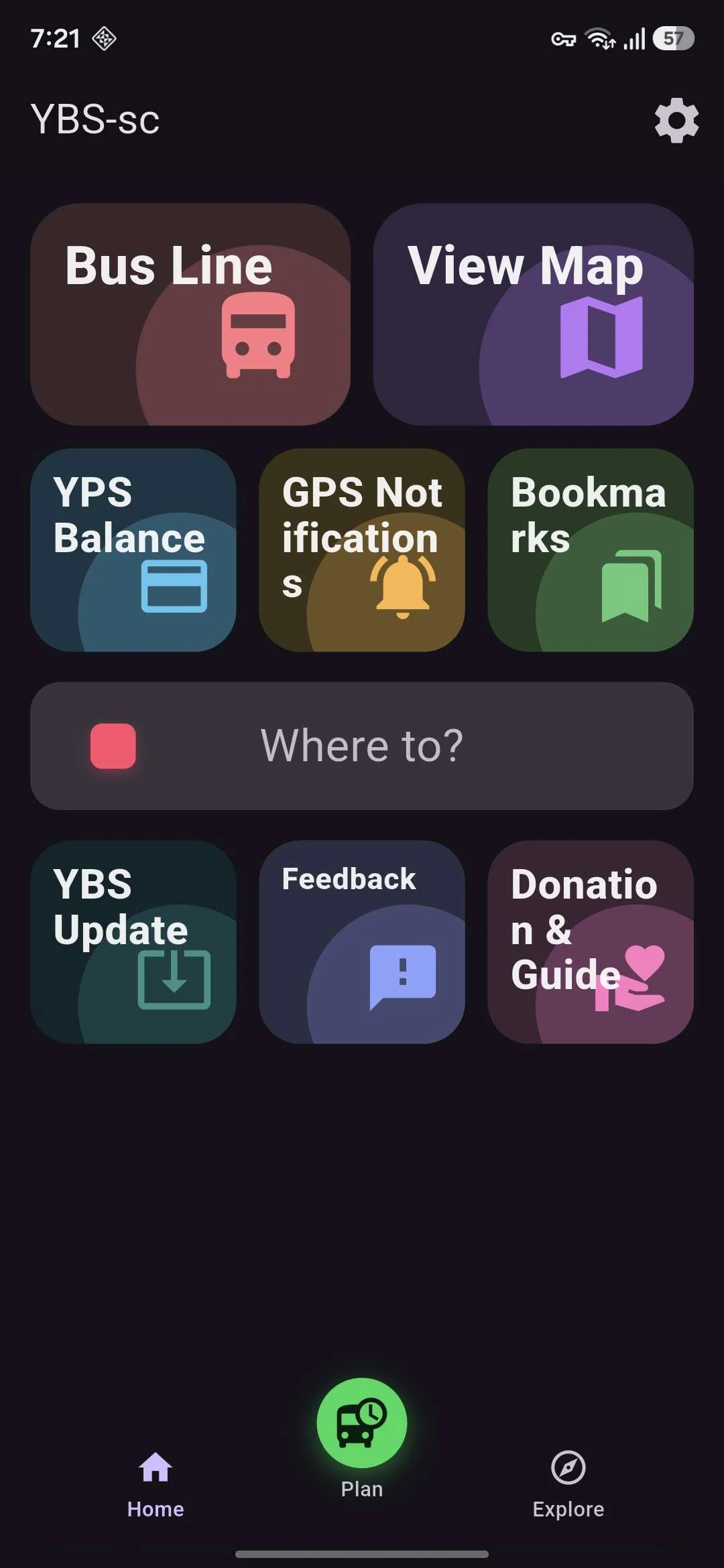Check YPS Balance
This screenshot has height=1568, width=724.
click(x=133, y=550)
